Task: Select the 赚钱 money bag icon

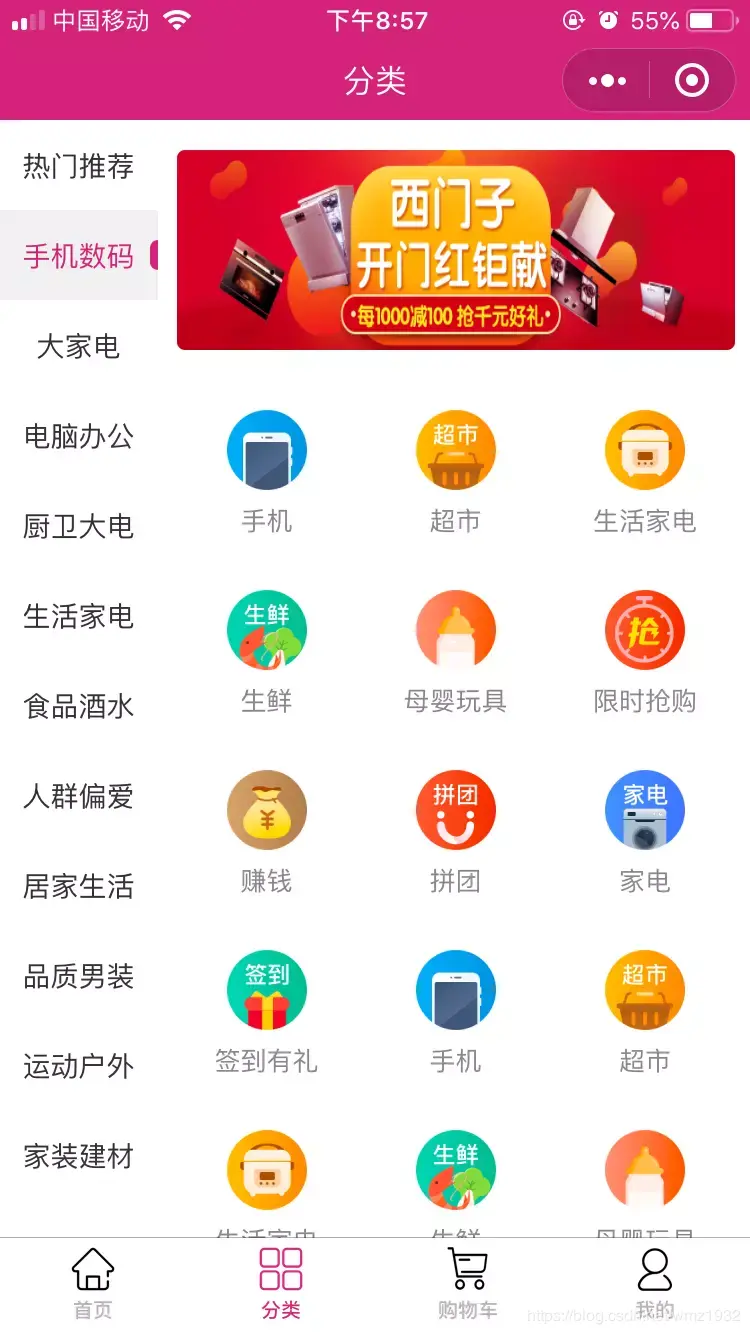Action: coord(266,810)
